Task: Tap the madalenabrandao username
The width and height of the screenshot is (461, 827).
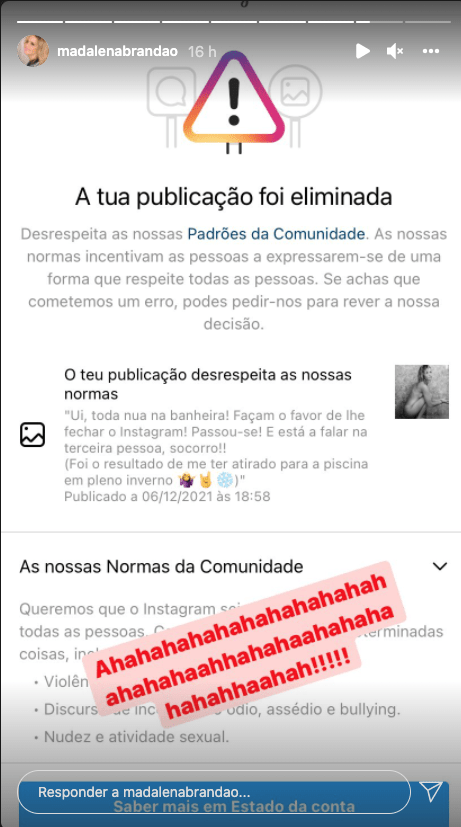Action: tap(117, 52)
